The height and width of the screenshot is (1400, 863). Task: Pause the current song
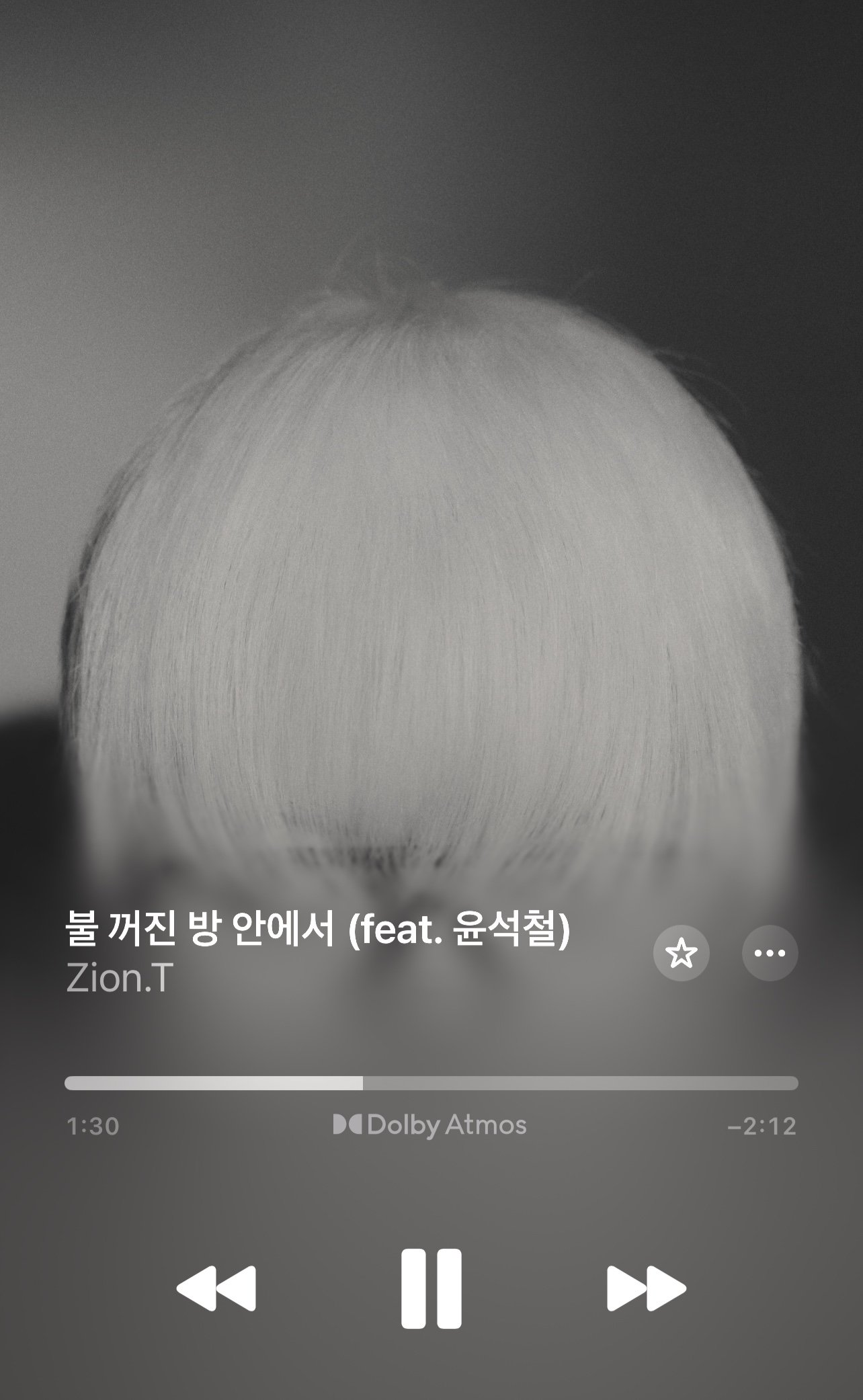(x=431, y=1288)
